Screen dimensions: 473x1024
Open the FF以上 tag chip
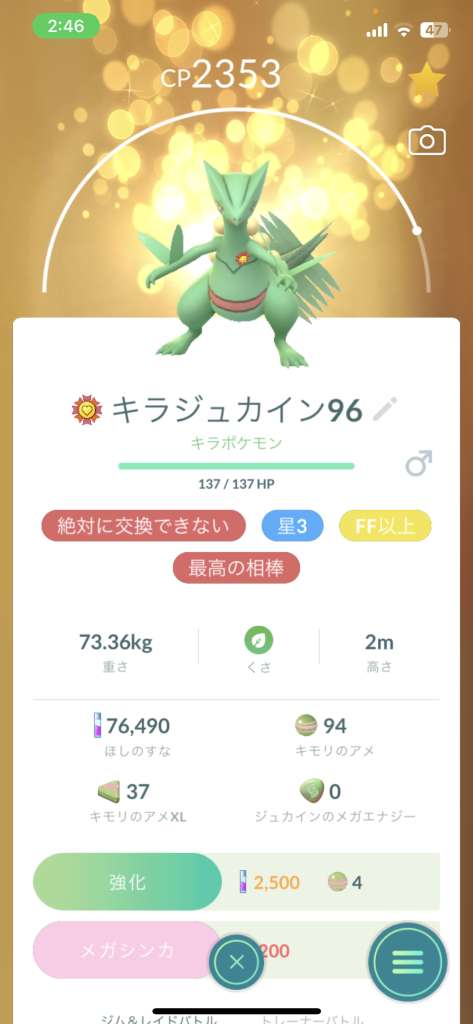(385, 526)
